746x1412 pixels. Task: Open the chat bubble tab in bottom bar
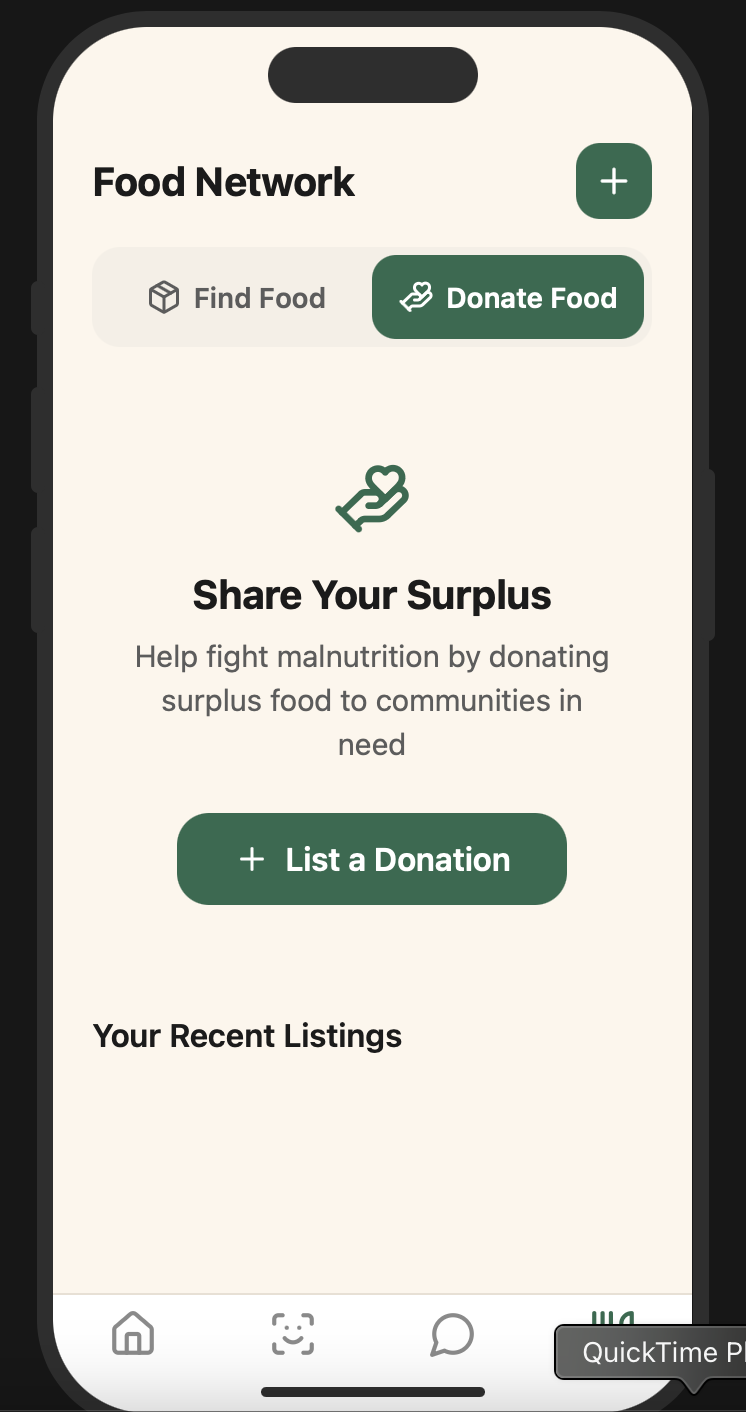[452, 1334]
